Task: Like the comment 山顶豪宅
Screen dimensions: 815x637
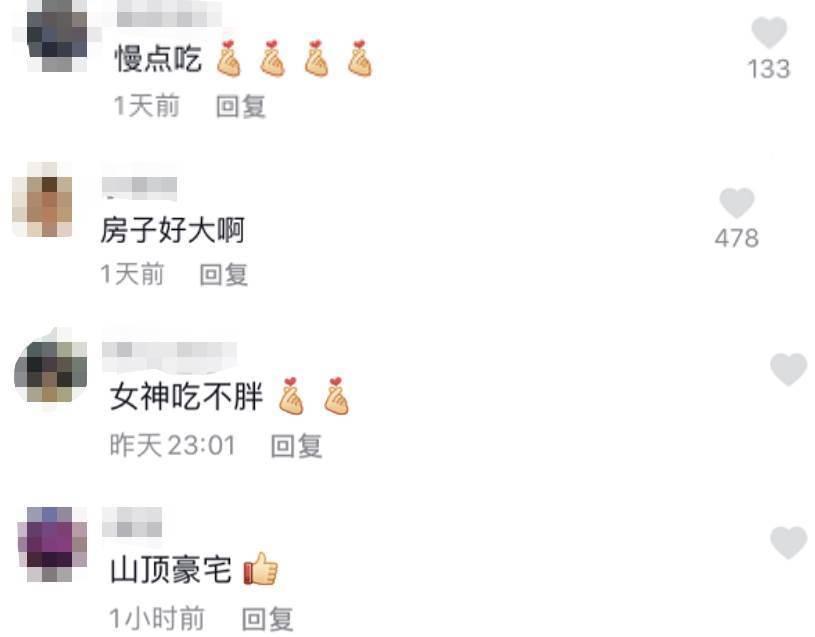Action: [x=788, y=543]
